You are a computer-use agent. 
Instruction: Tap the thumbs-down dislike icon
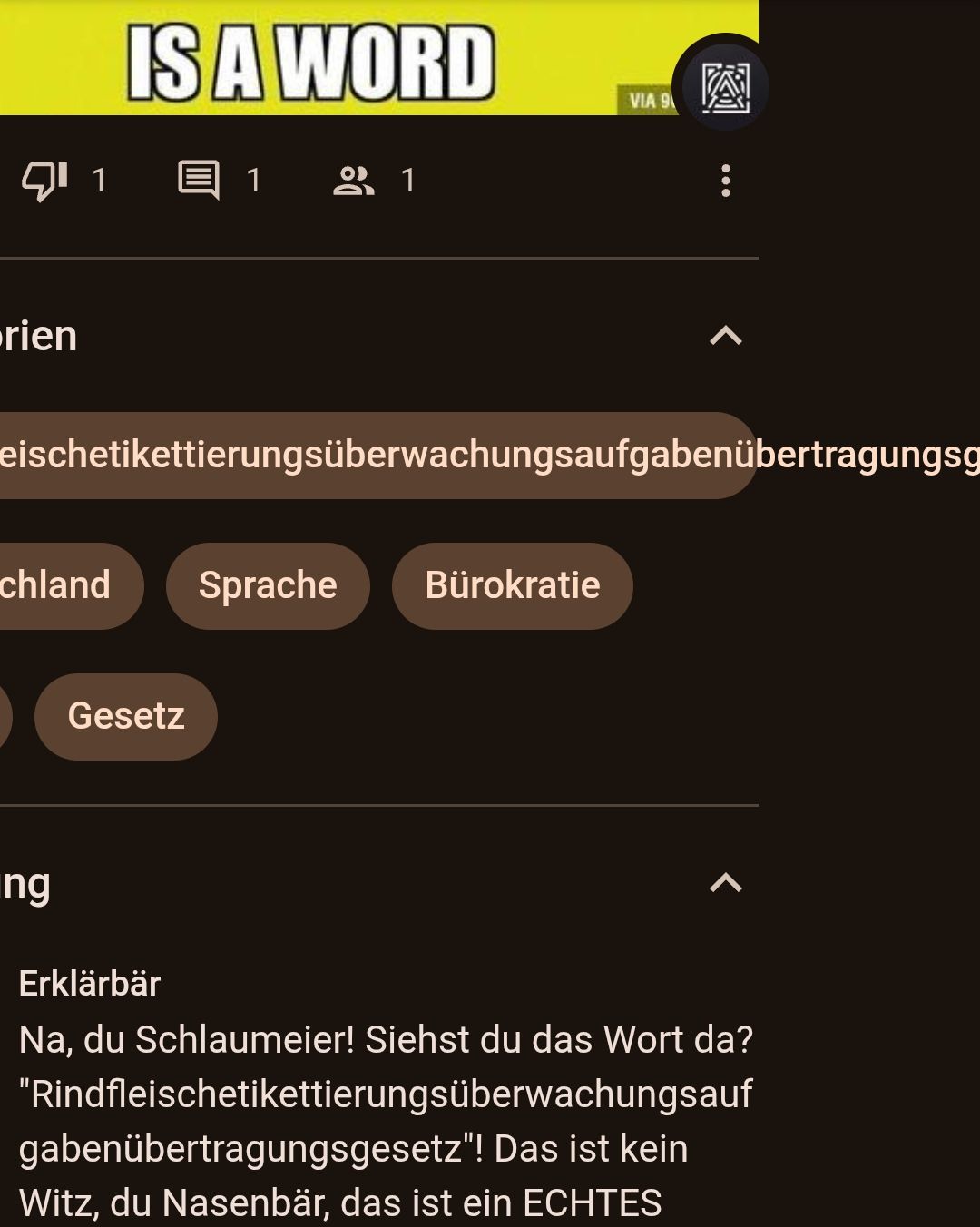tap(44, 180)
